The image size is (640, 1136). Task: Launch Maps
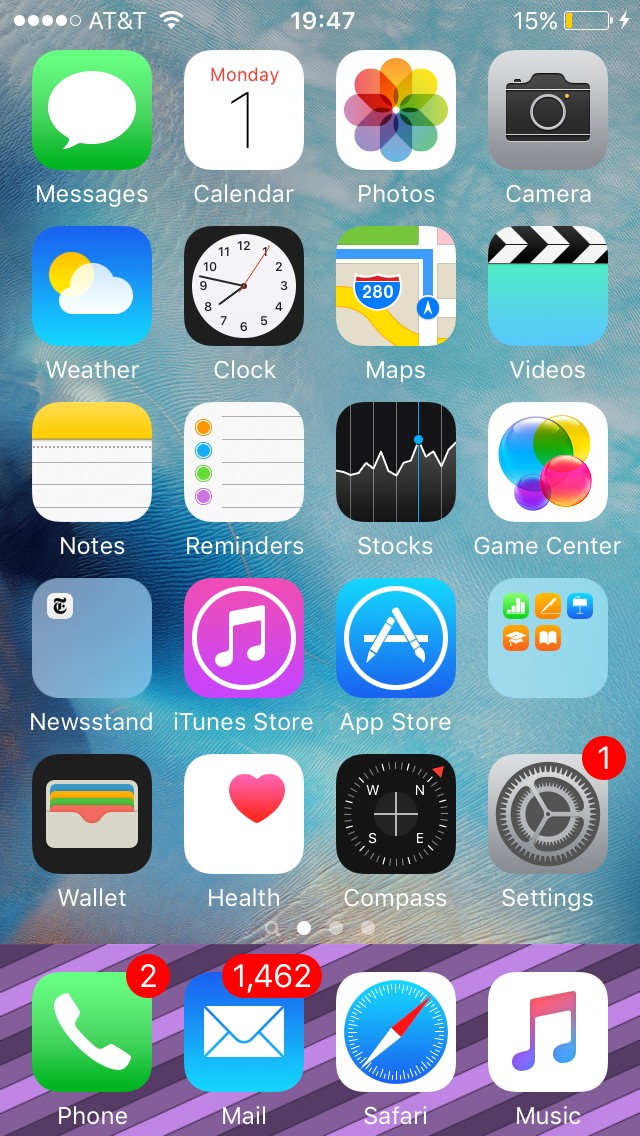396,286
